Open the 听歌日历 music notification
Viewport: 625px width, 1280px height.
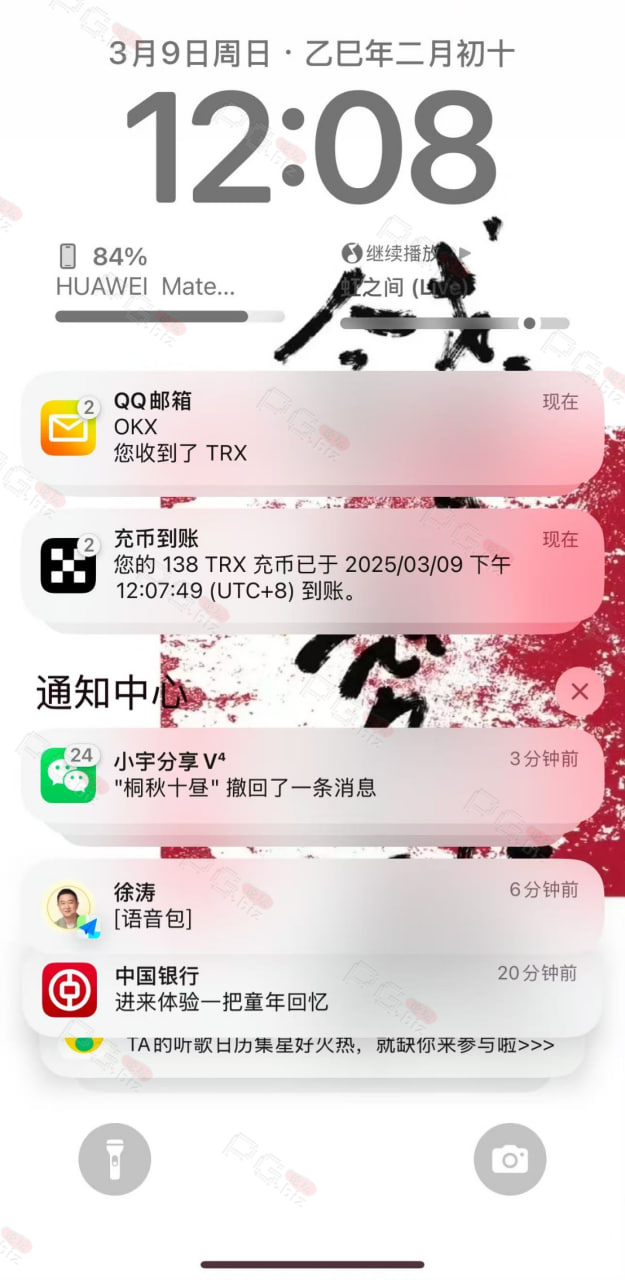312,1048
